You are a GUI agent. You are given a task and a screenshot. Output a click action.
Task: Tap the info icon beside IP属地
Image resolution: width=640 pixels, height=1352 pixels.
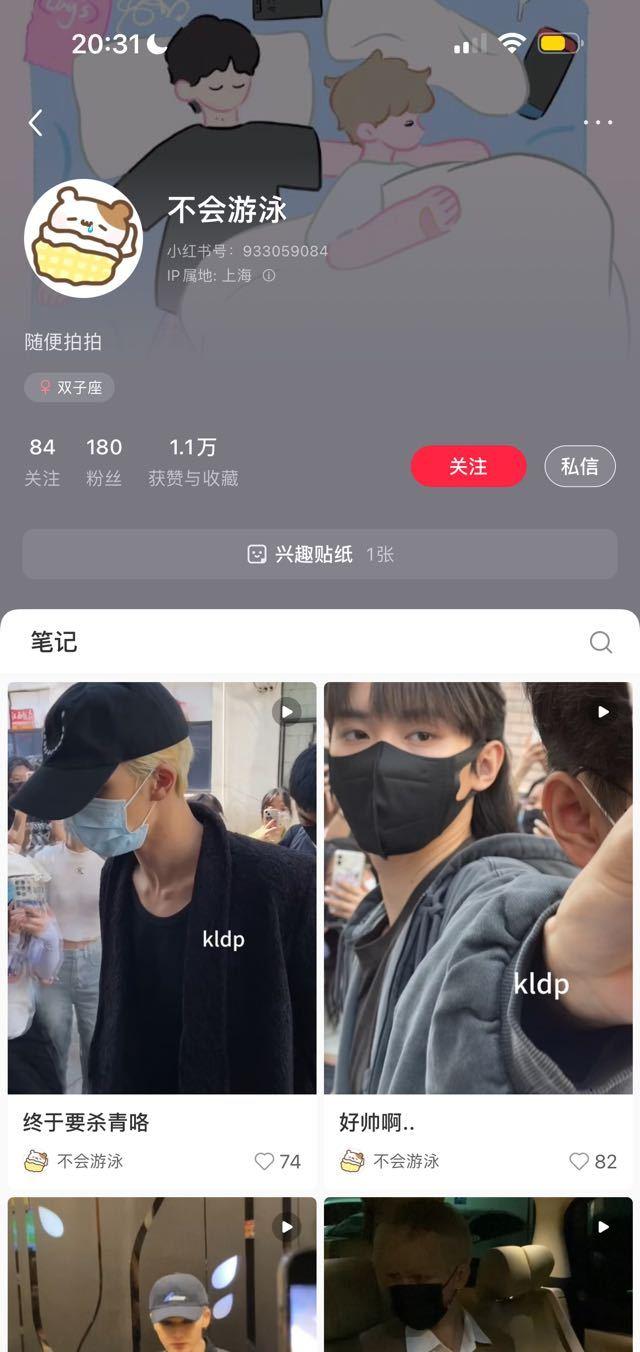[268, 276]
